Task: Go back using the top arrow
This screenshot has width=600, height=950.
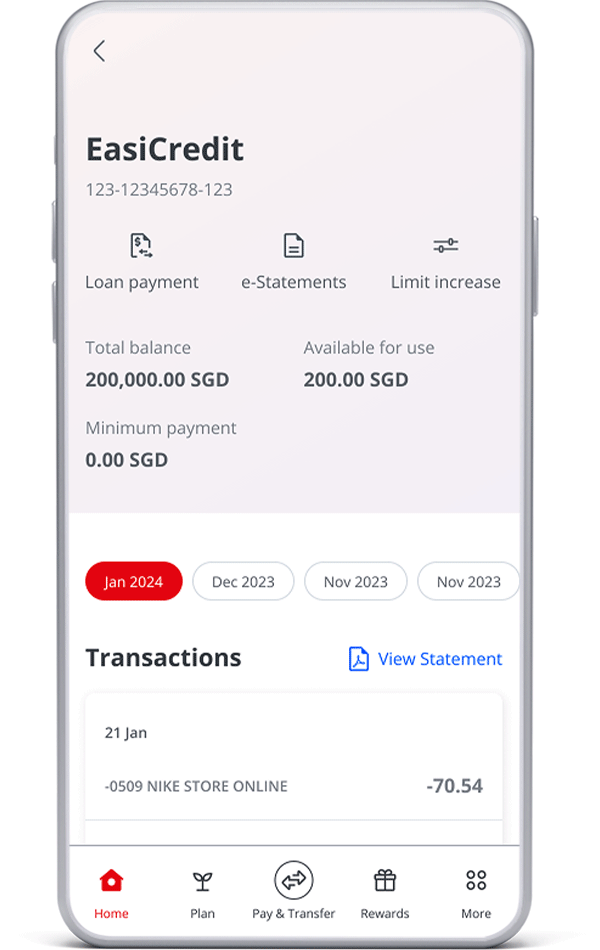Action: pos(99,52)
